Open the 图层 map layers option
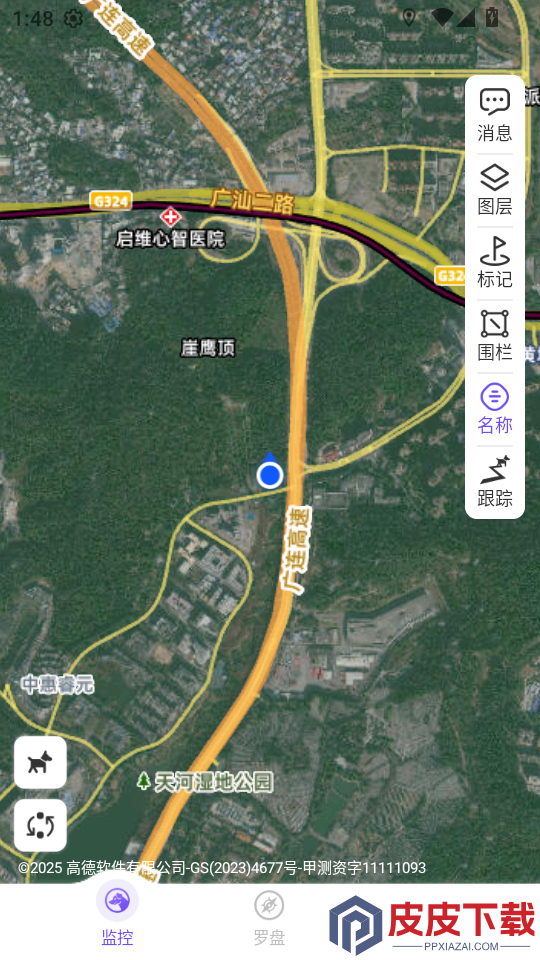Viewport: 540px width, 960px height. [495, 190]
